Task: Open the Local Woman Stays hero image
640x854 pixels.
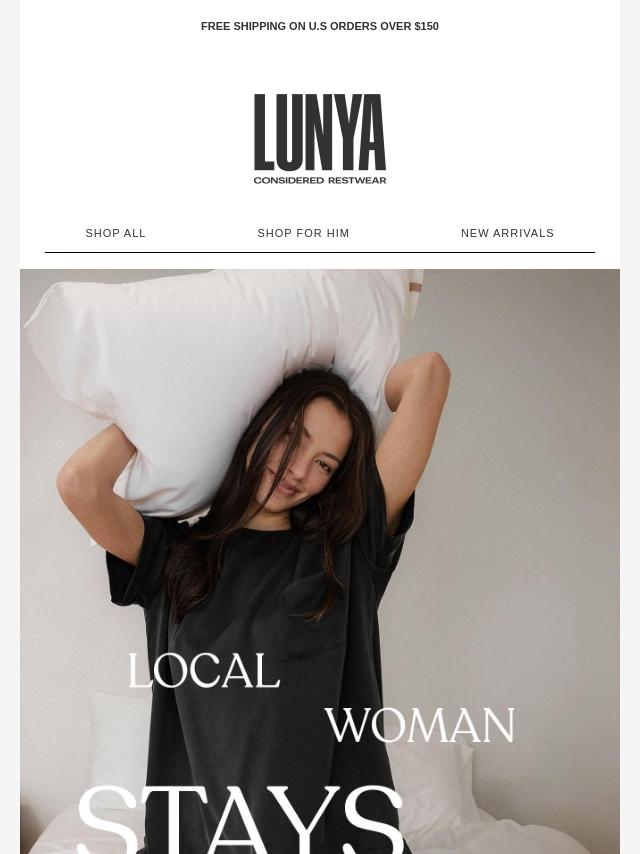Action: (x=320, y=560)
